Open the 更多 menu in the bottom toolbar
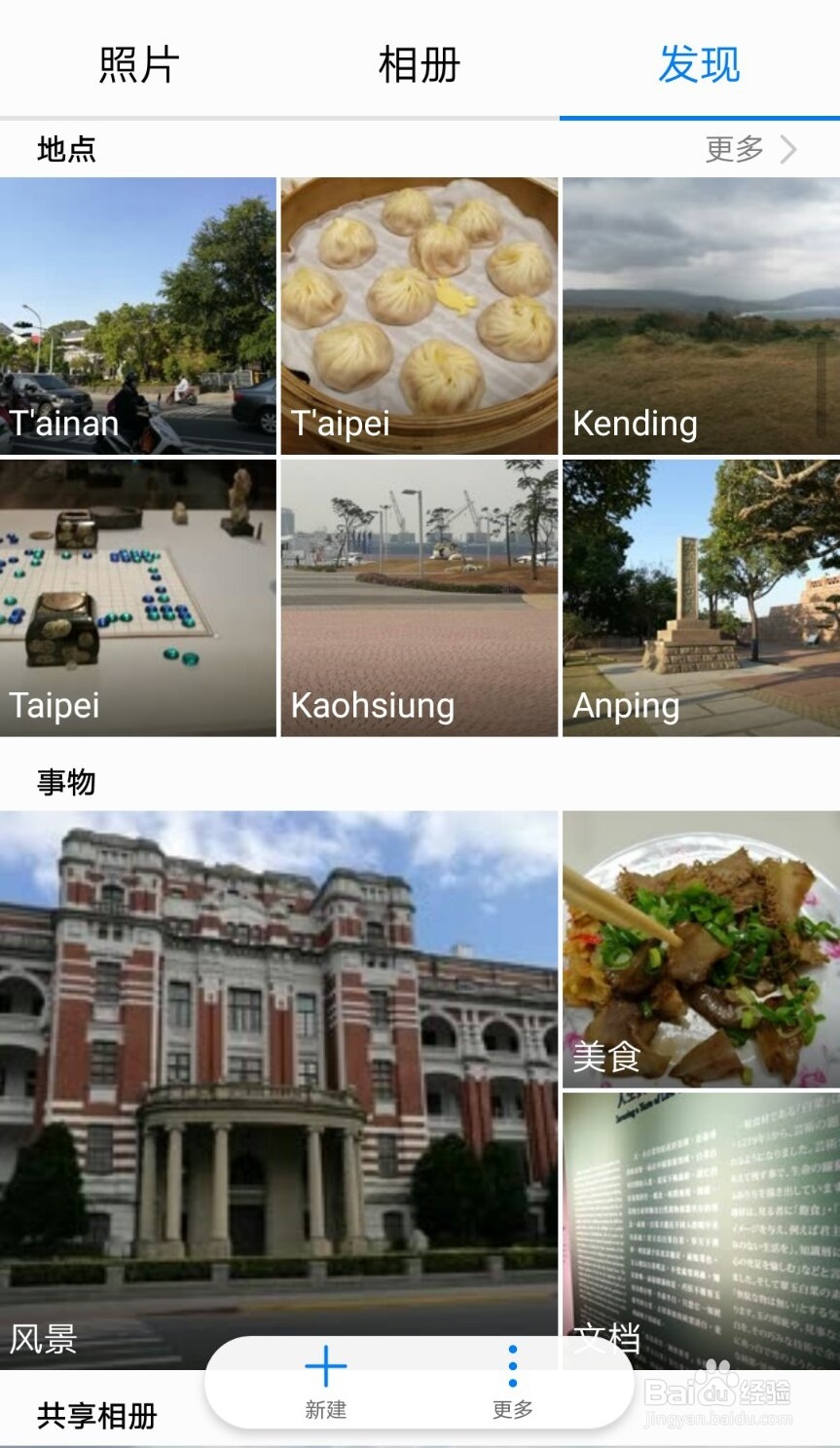Image resolution: width=840 pixels, height=1448 pixels. 513,1382
